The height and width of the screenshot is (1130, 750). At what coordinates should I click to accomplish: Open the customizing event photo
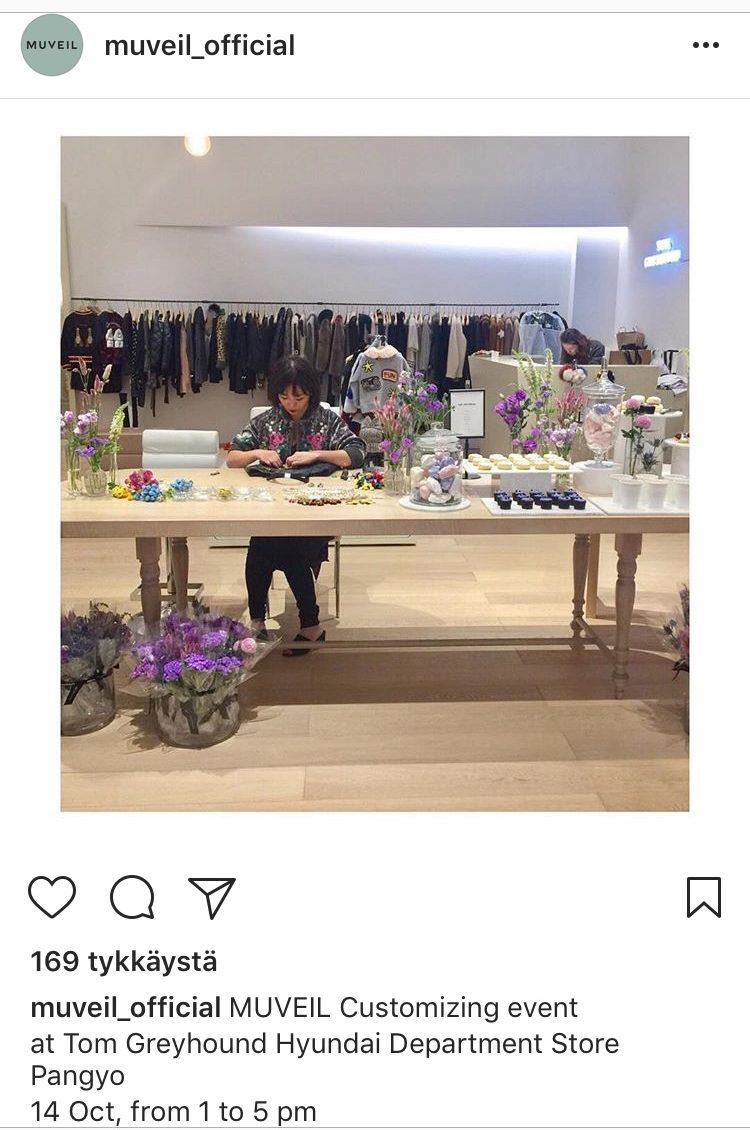tap(375, 473)
